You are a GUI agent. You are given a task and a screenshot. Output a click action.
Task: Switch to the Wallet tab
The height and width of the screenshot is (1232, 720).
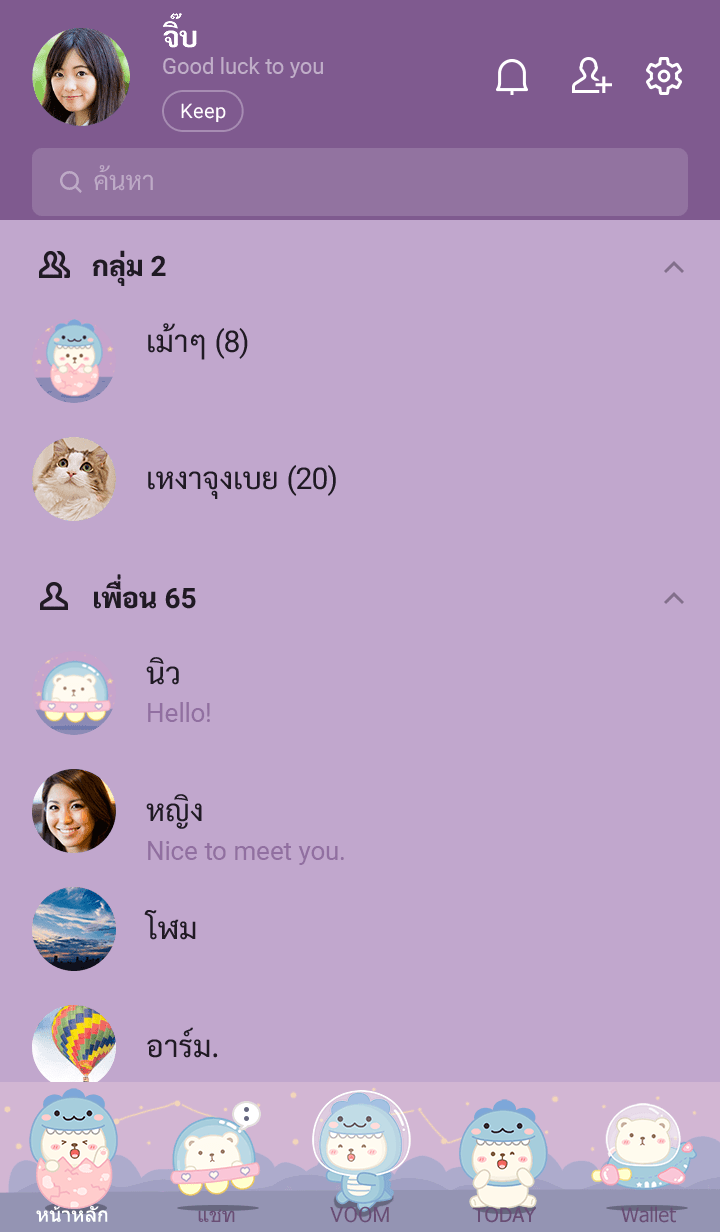(x=648, y=1160)
